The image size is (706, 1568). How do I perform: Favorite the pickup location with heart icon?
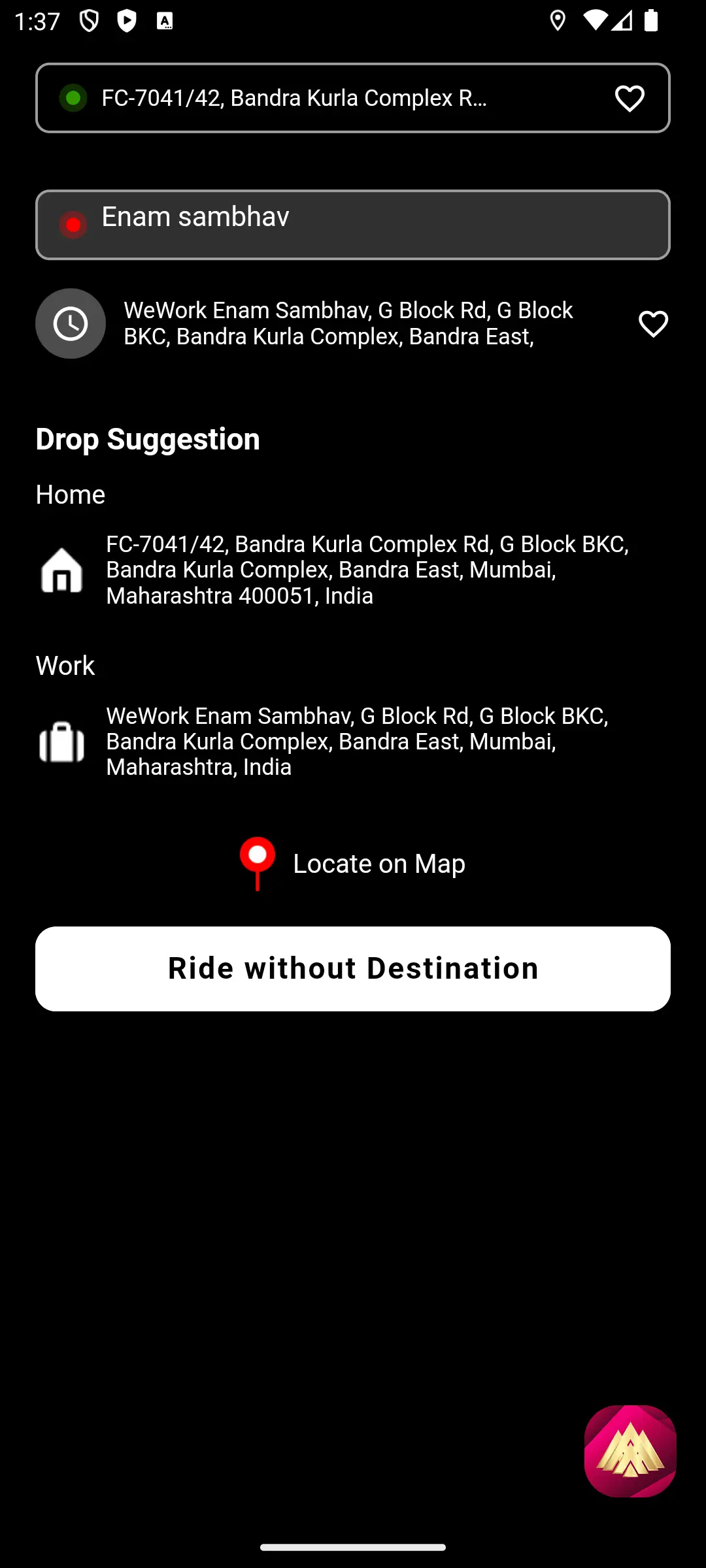click(630, 99)
